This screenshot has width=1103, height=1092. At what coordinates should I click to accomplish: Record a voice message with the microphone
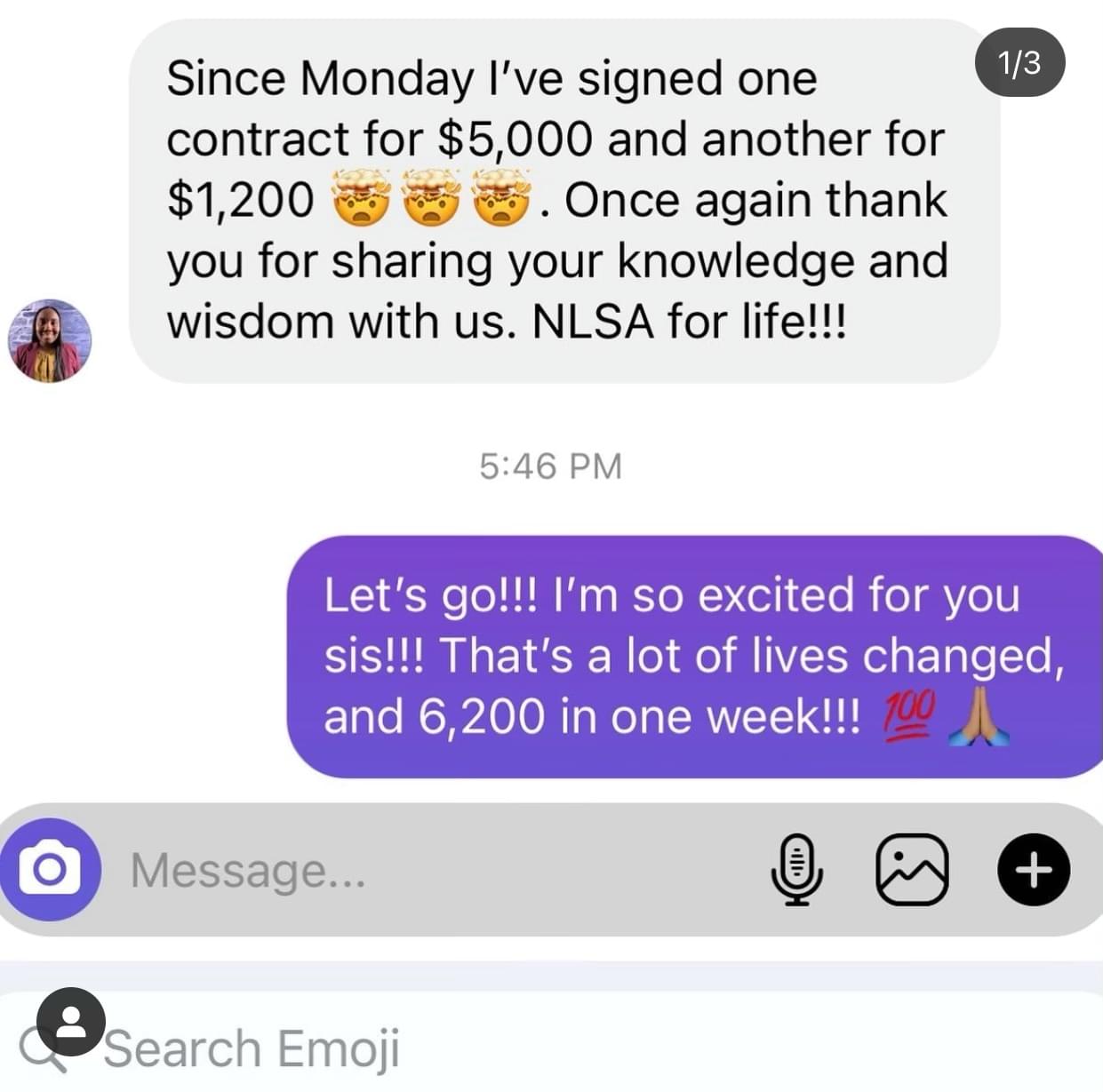tap(797, 870)
